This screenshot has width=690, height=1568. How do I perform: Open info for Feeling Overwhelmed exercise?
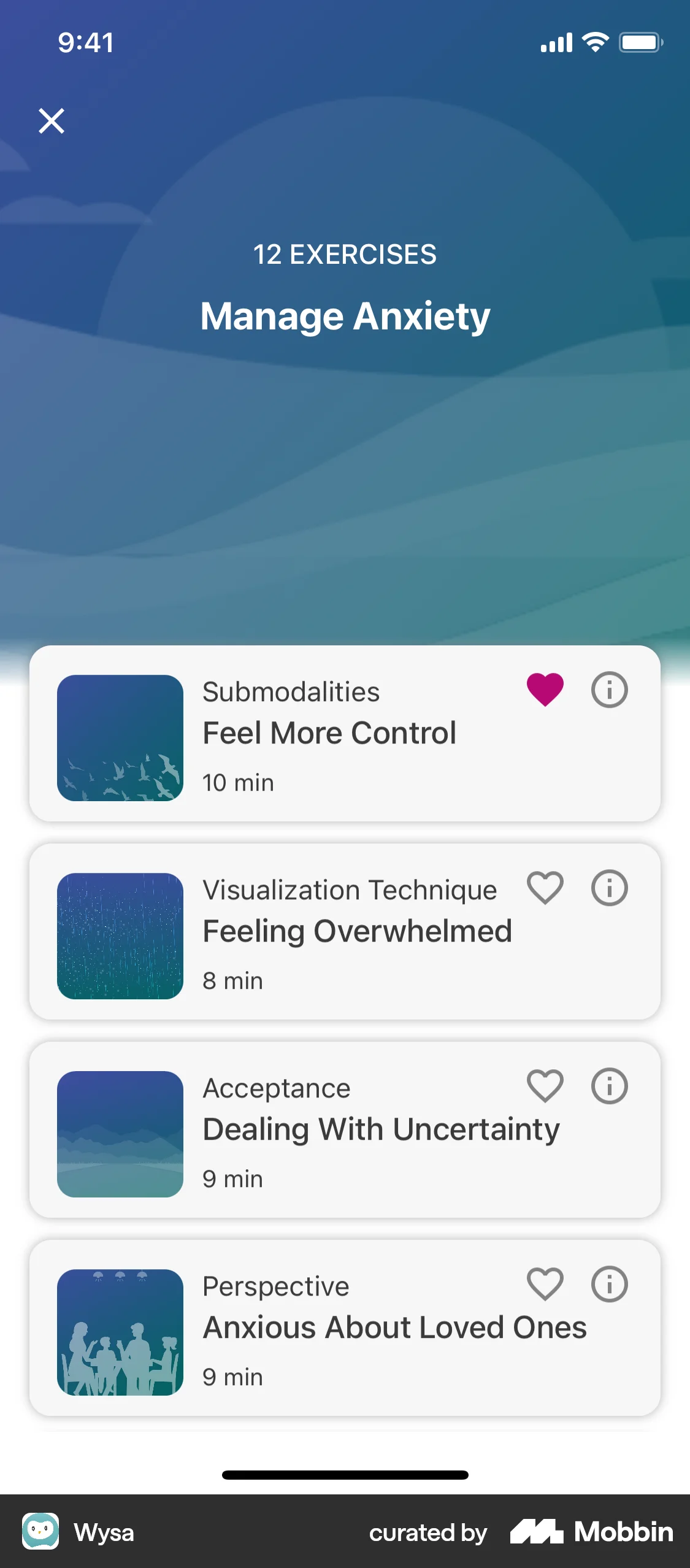click(609, 887)
